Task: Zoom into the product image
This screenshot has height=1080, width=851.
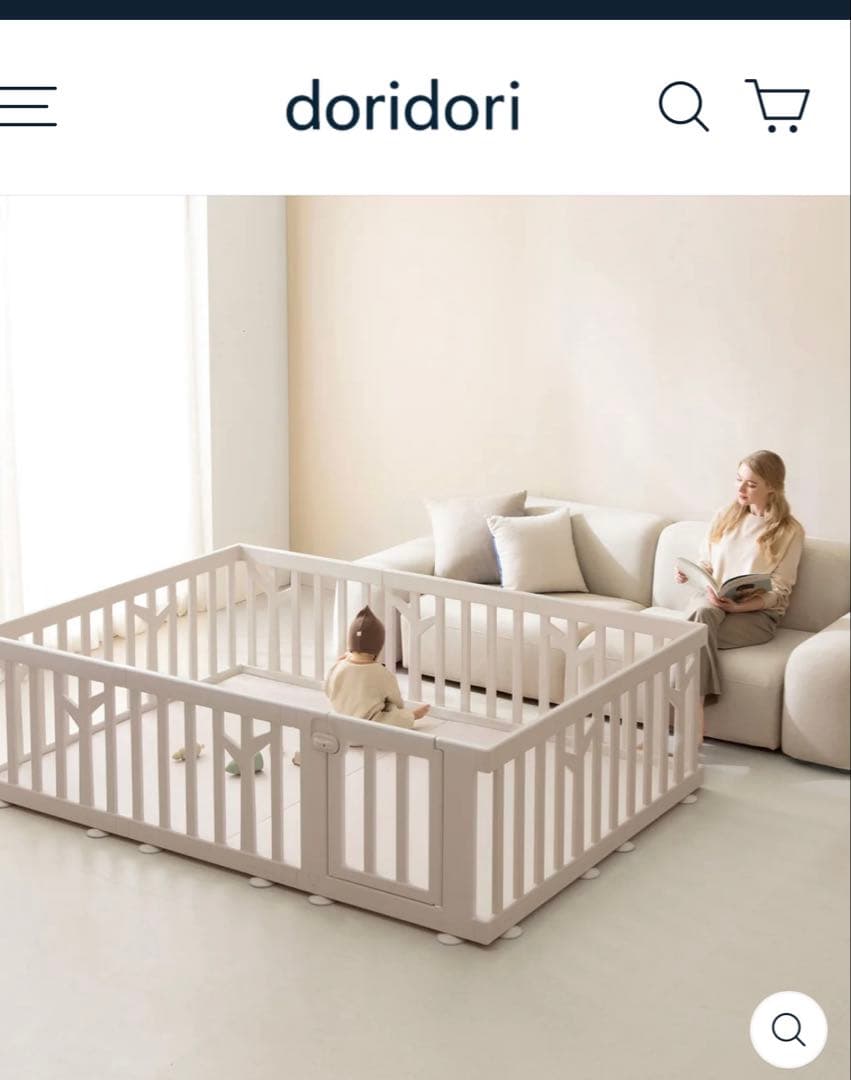Action: (x=788, y=1029)
